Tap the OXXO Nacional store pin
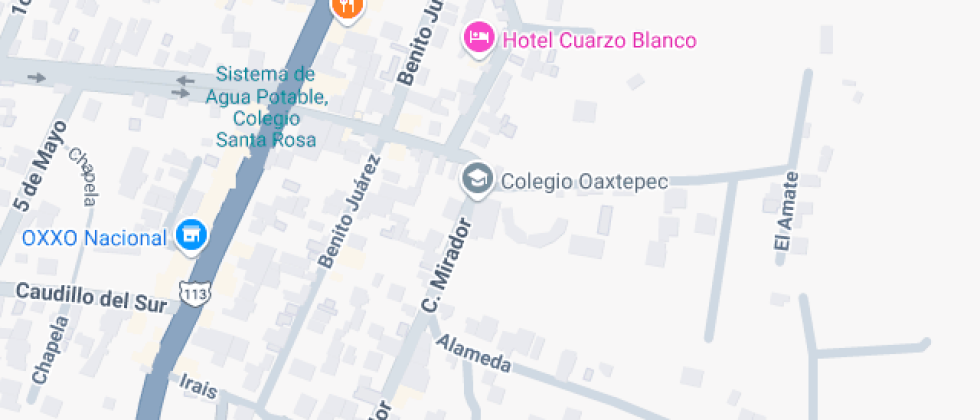980x420 pixels. (x=190, y=236)
